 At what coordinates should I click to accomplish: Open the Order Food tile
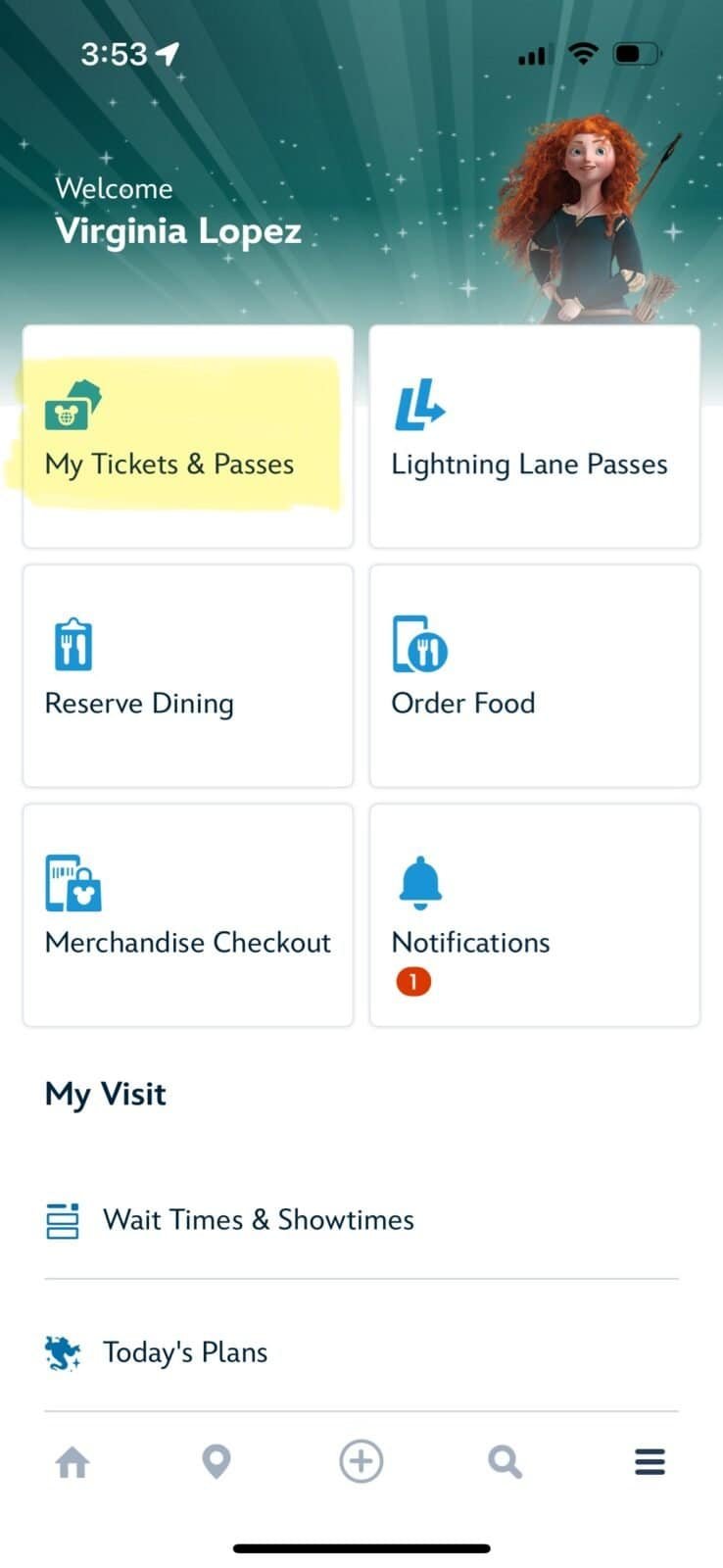(534, 675)
